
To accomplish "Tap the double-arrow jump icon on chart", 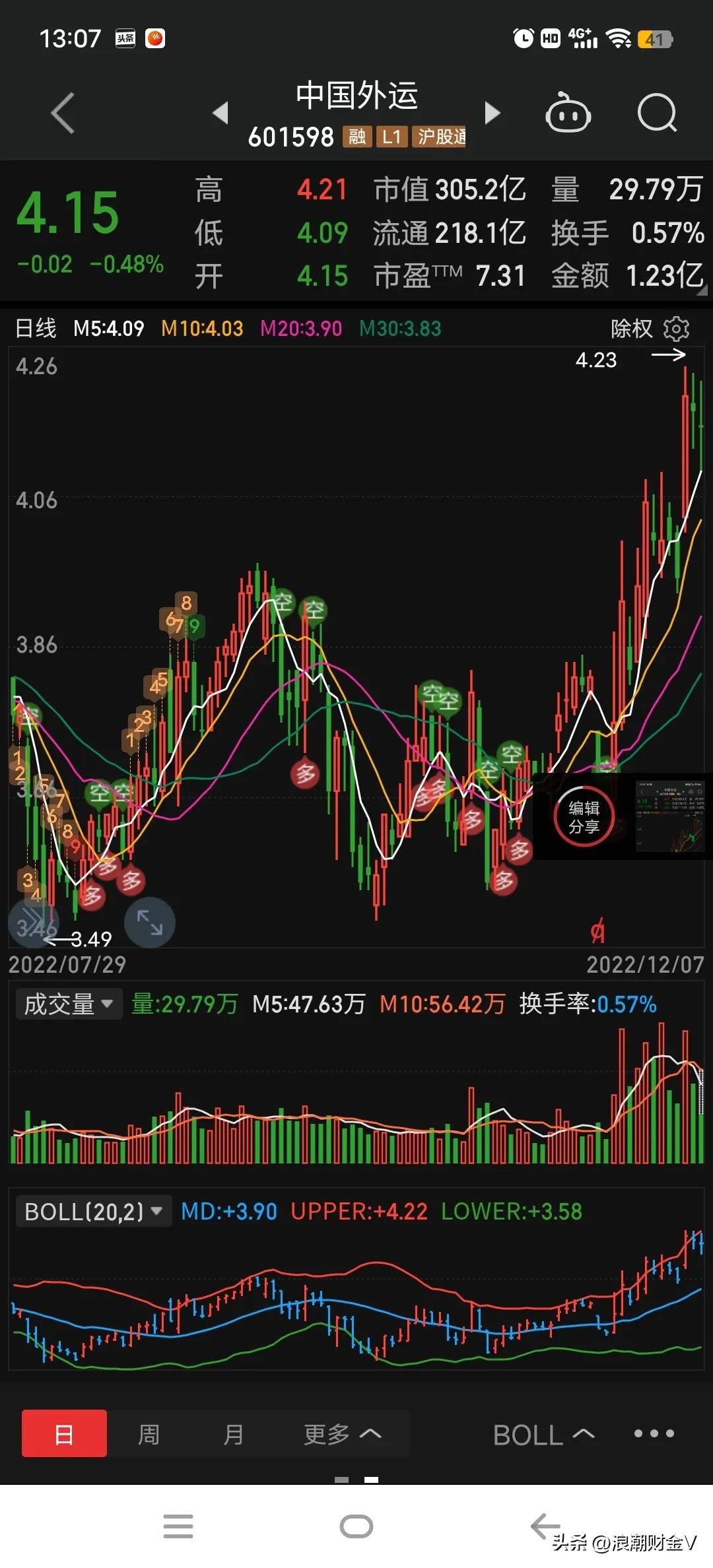I will (34, 923).
